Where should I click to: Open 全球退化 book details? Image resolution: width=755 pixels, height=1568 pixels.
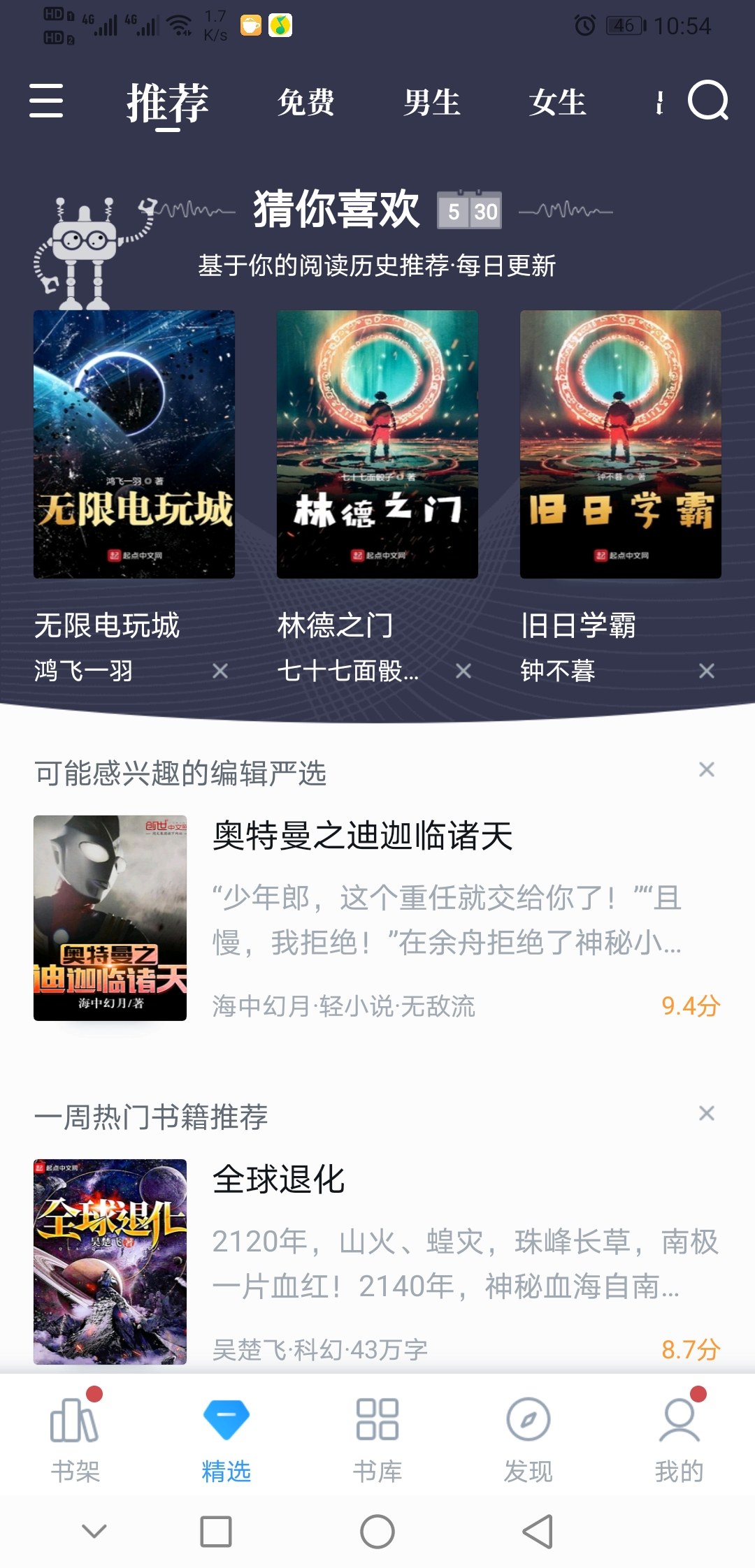coord(278,1180)
